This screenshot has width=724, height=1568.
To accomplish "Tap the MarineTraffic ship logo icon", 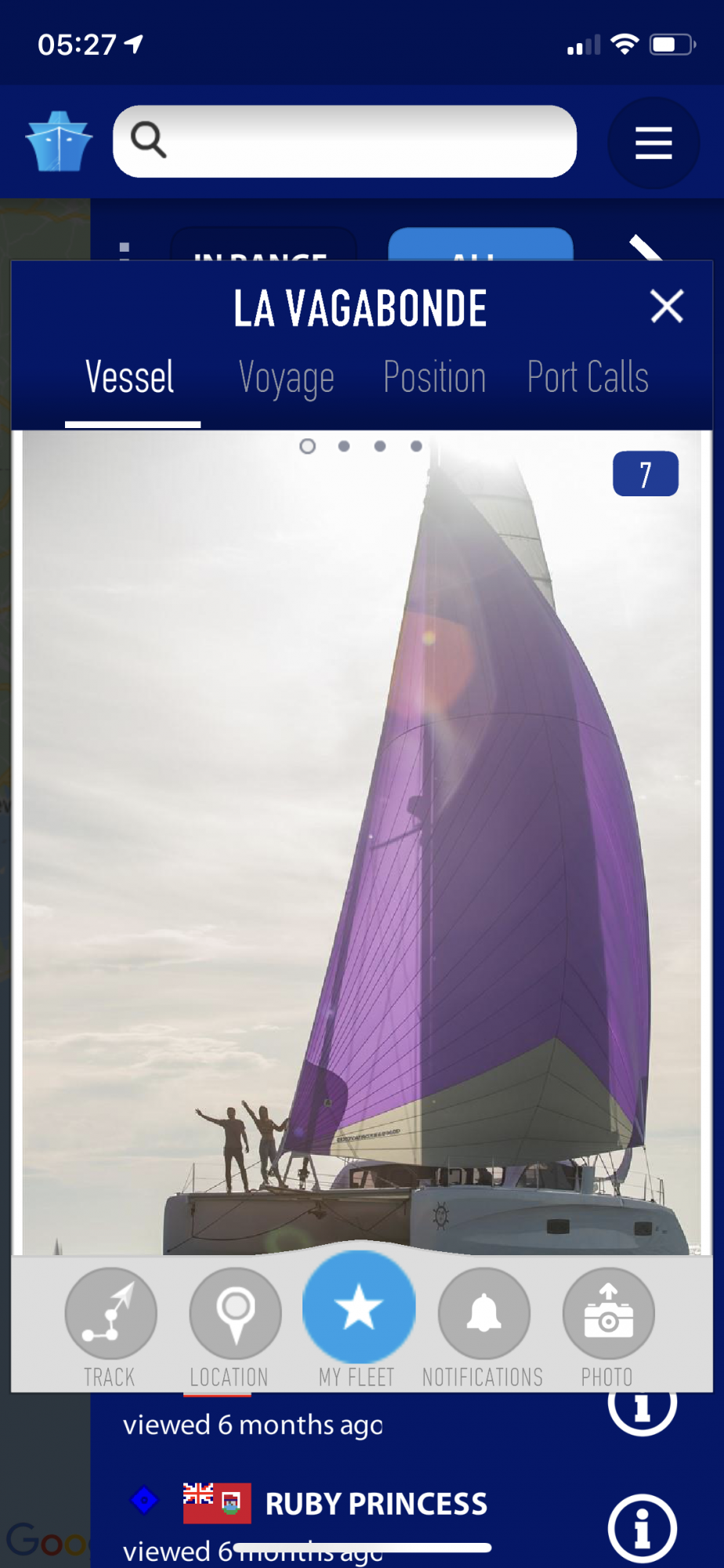I will 59,142.
